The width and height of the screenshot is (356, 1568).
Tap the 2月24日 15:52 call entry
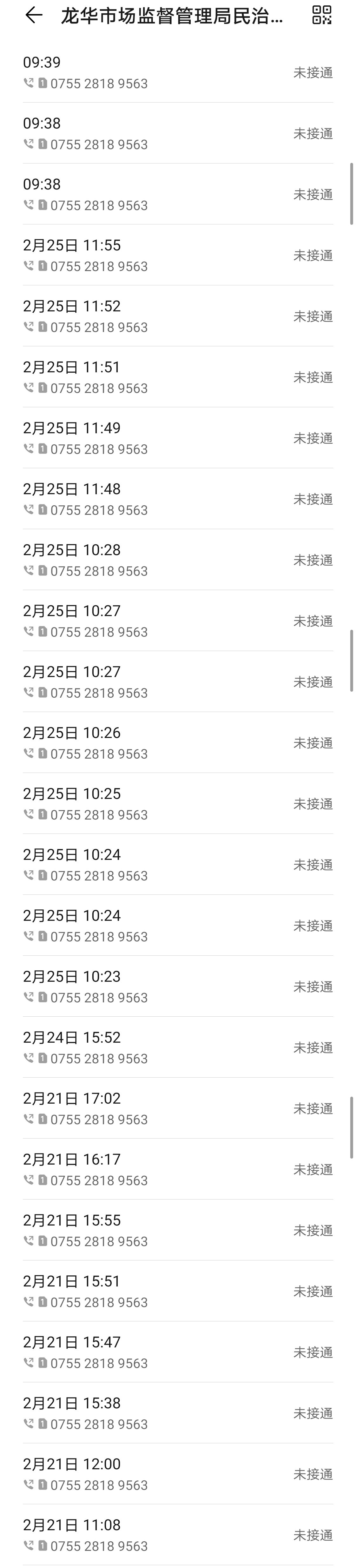[178, 1047]
